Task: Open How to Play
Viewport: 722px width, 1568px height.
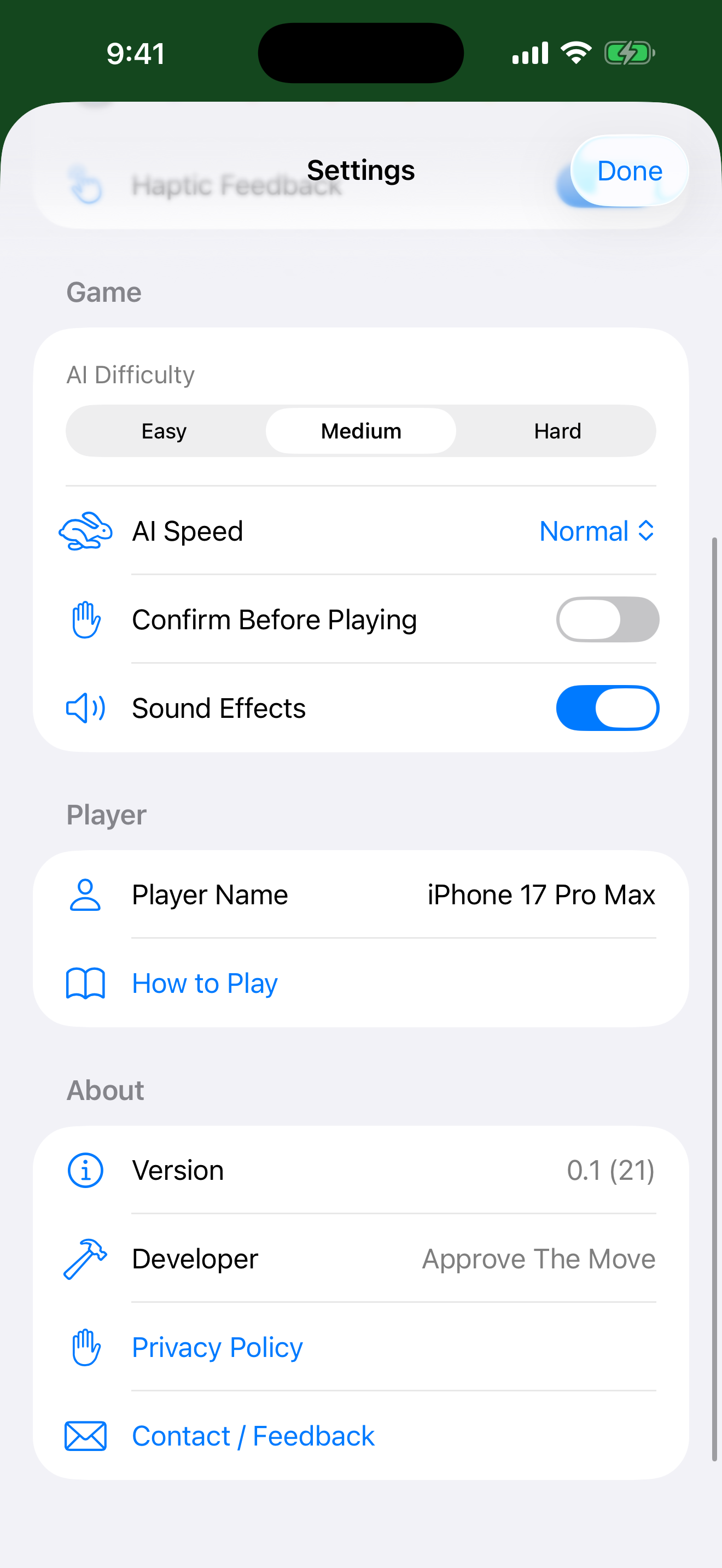Action: 205,984
